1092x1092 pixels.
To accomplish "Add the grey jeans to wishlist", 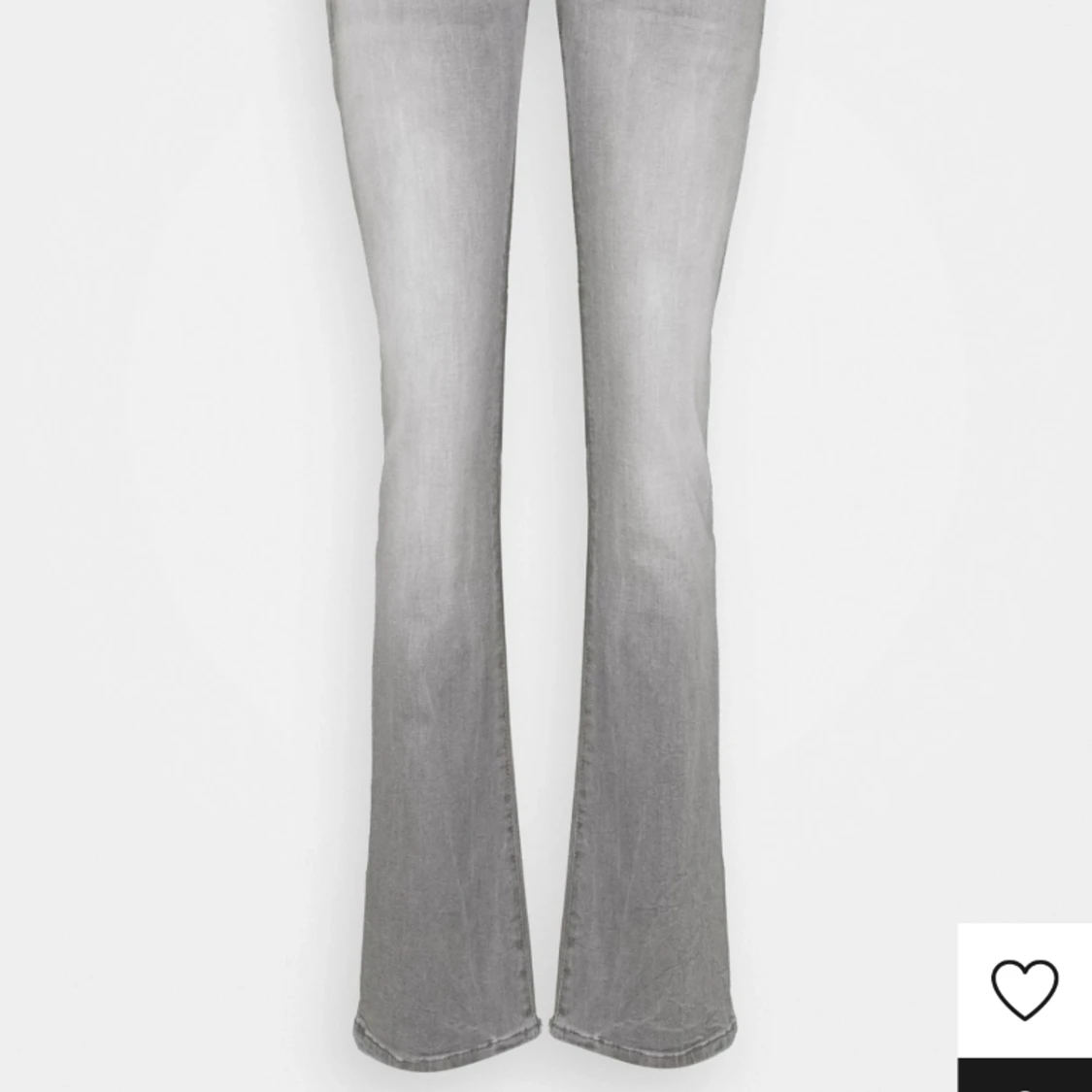I will pos(1024,989).
